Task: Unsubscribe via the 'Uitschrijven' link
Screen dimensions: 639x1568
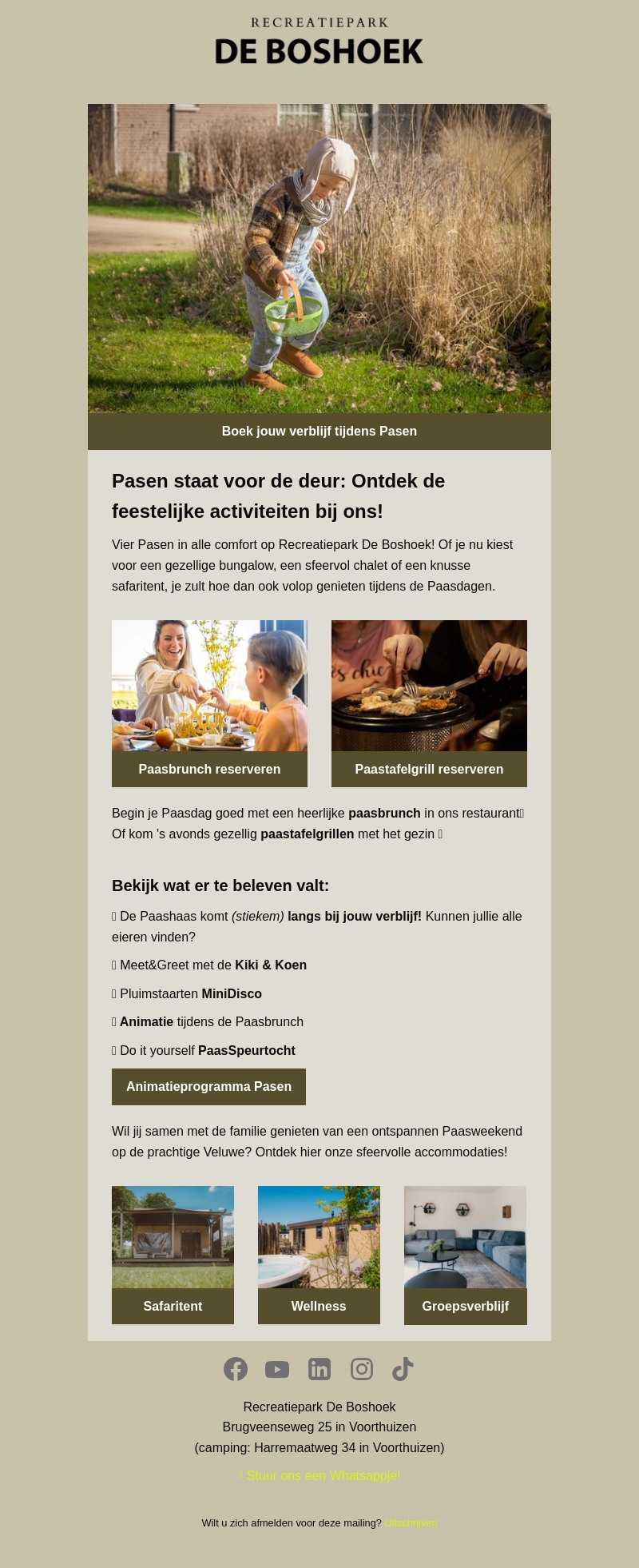Action: [411, 1522]
